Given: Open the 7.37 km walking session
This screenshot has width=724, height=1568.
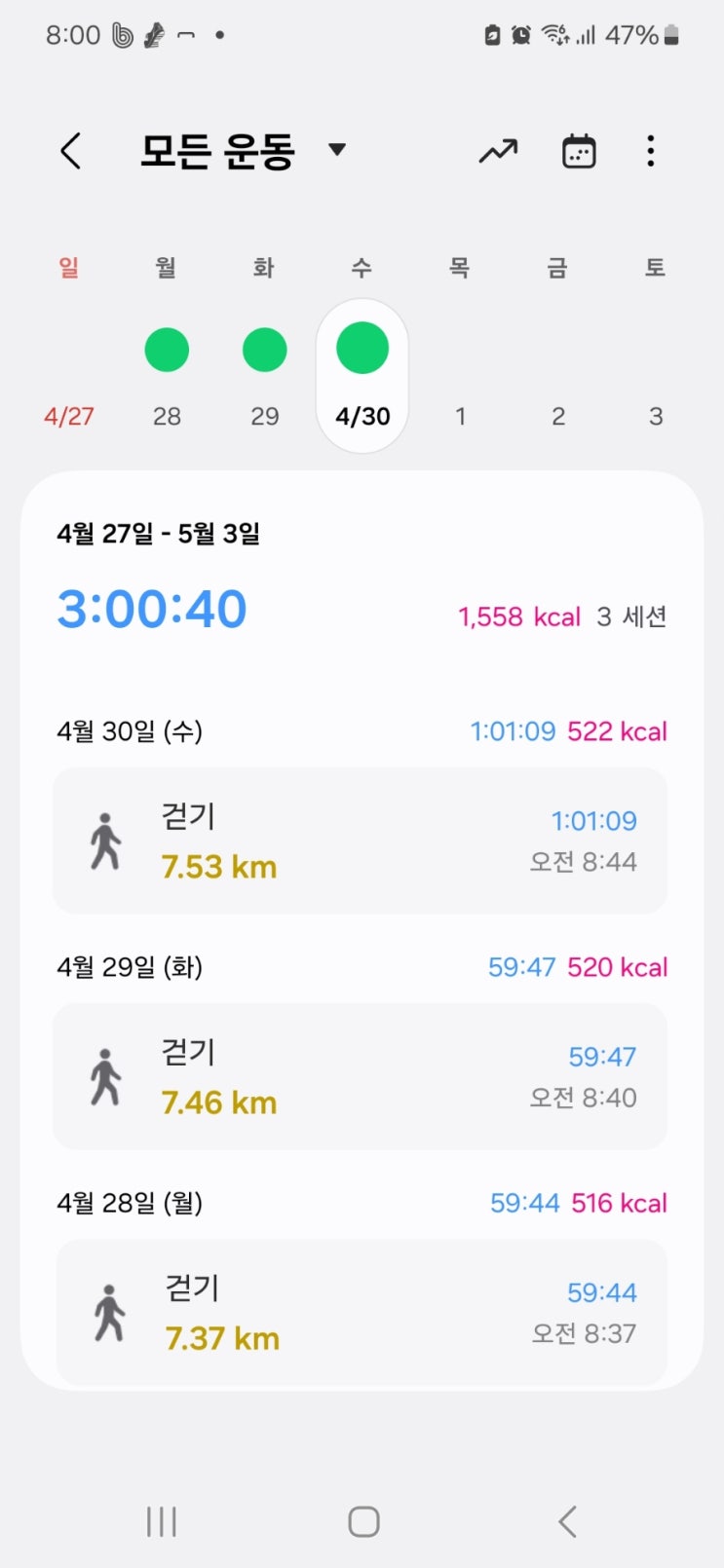Looking at the screenshot, I should [360, 1312].
